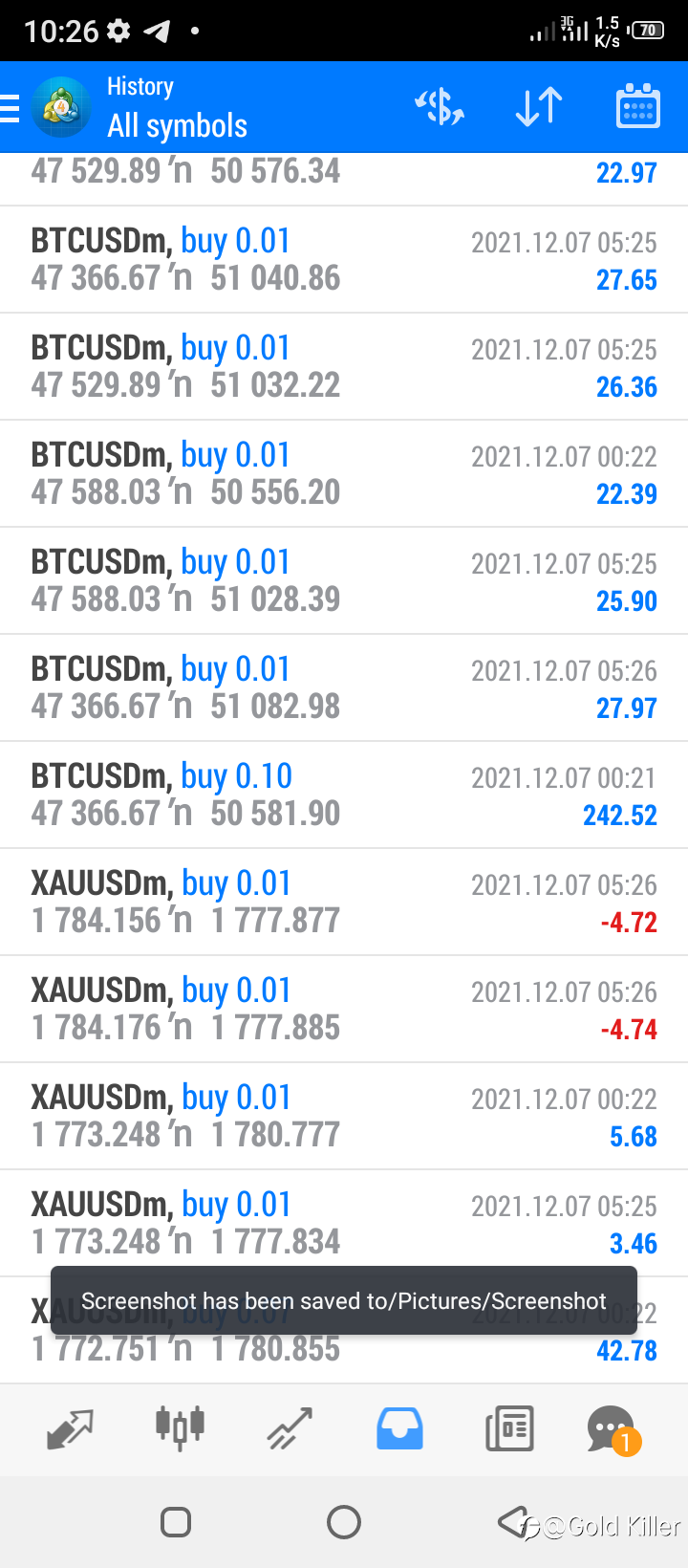Image resolution: width=688 pixels, height=1568 pixels.
Task: Expand the BTCUSDm trade with 27.97 profit
Action: point(344,688)
